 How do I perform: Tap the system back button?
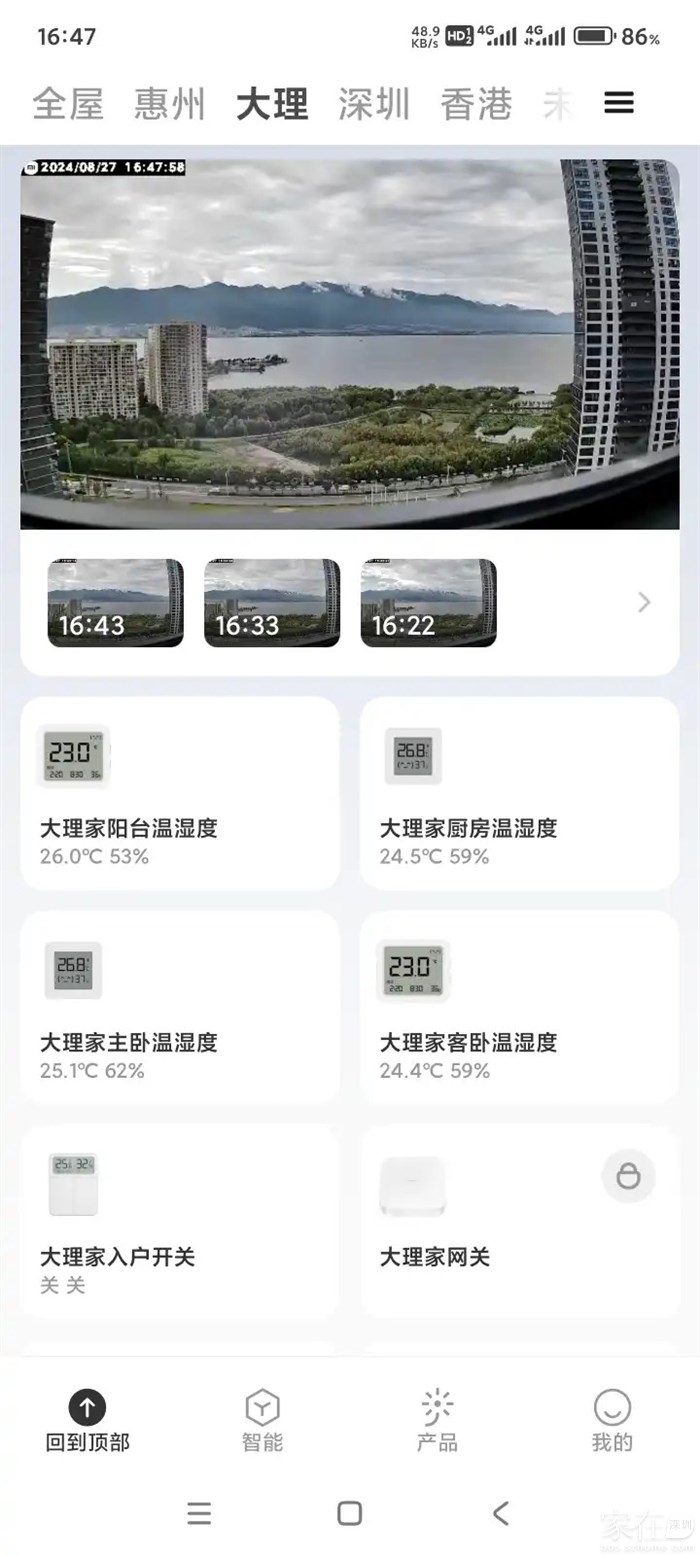coord(501,1513)
